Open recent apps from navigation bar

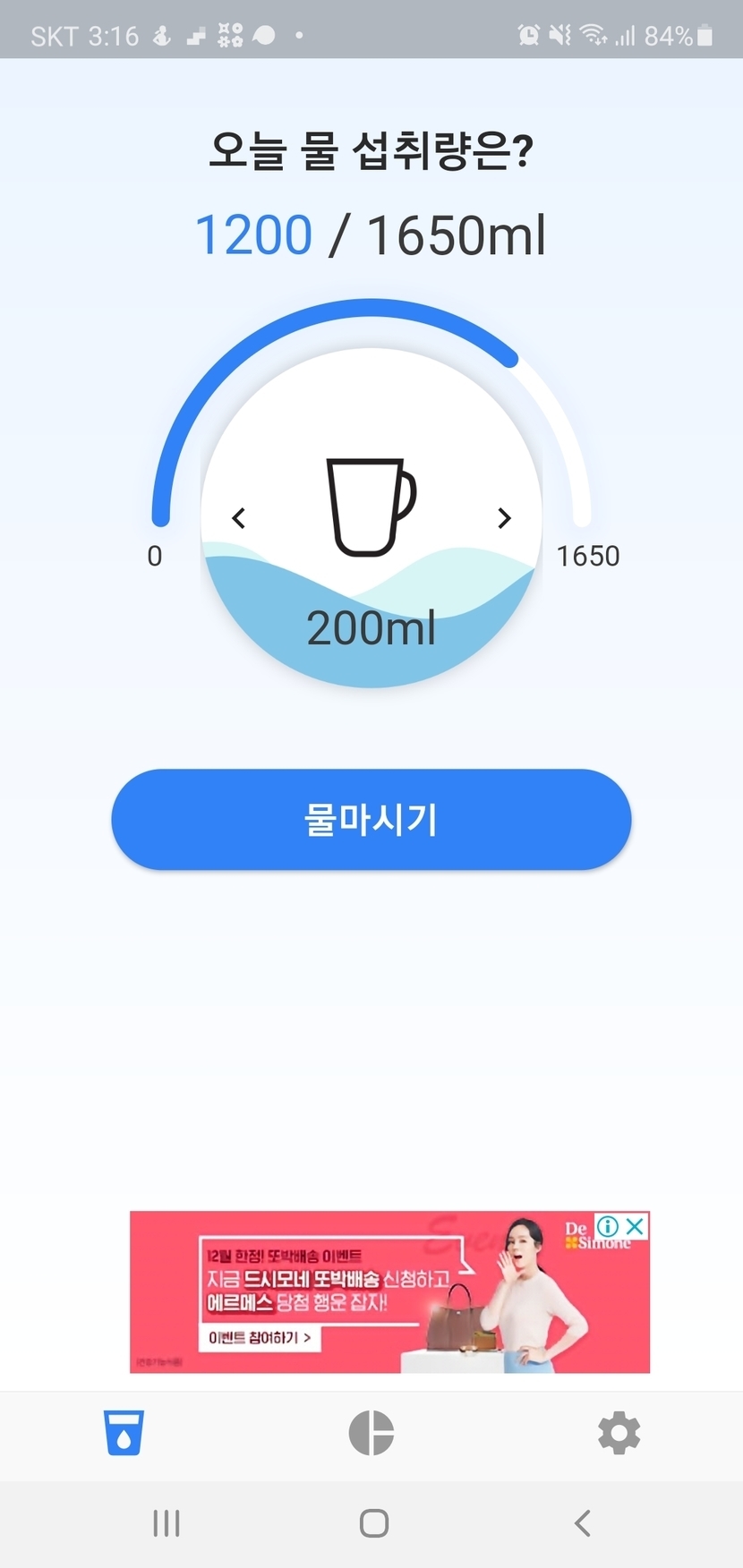[x=167, y=1522]
